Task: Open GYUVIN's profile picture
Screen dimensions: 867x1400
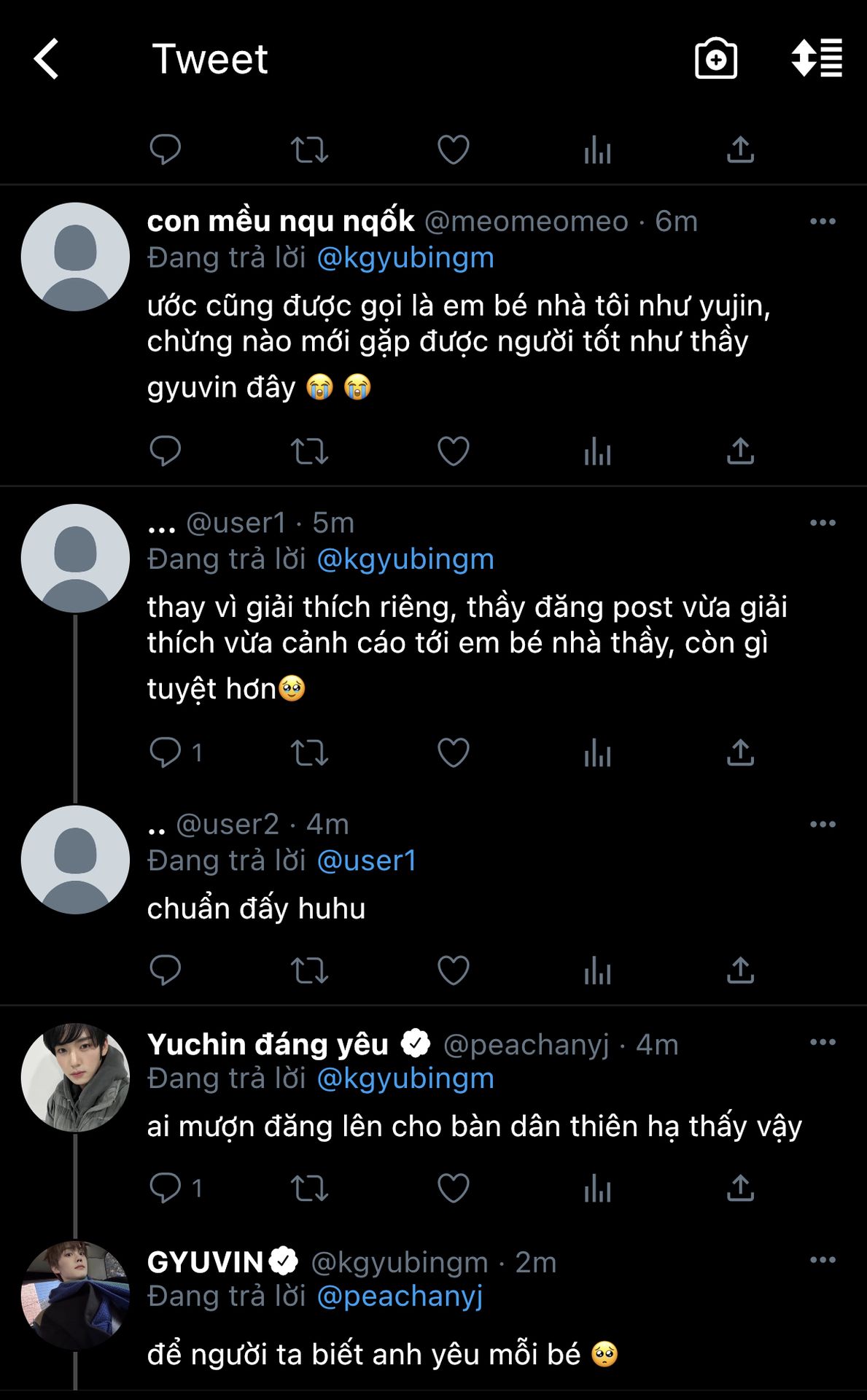Action: 75,1295
